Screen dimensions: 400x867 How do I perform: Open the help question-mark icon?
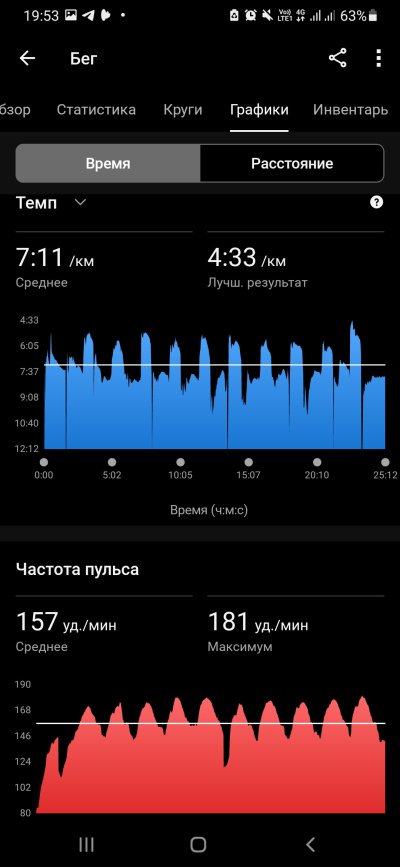pyautogui.click(x=377, y=202)
